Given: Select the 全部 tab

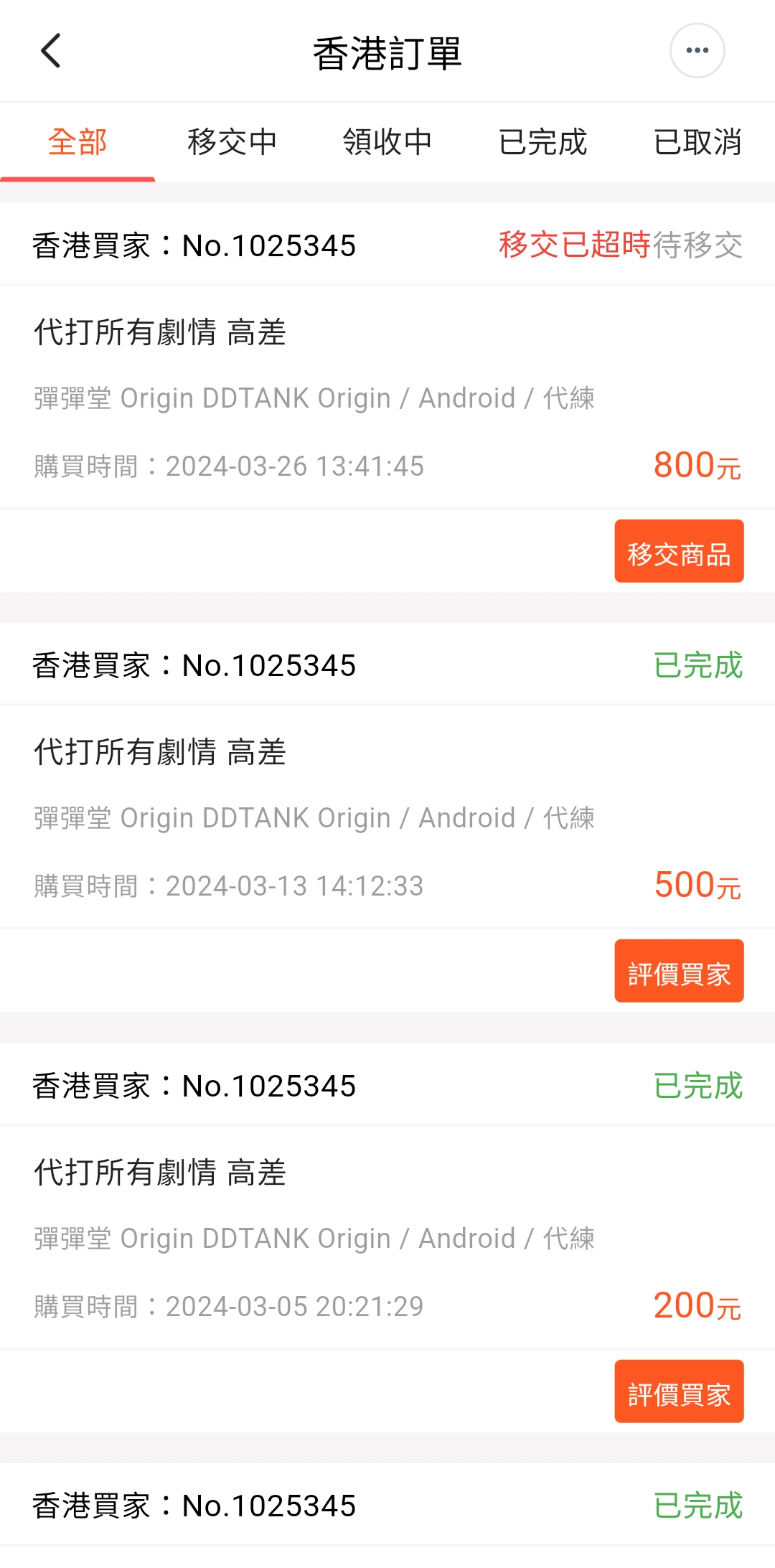Looking at the screenshot, I should point(77,142).
